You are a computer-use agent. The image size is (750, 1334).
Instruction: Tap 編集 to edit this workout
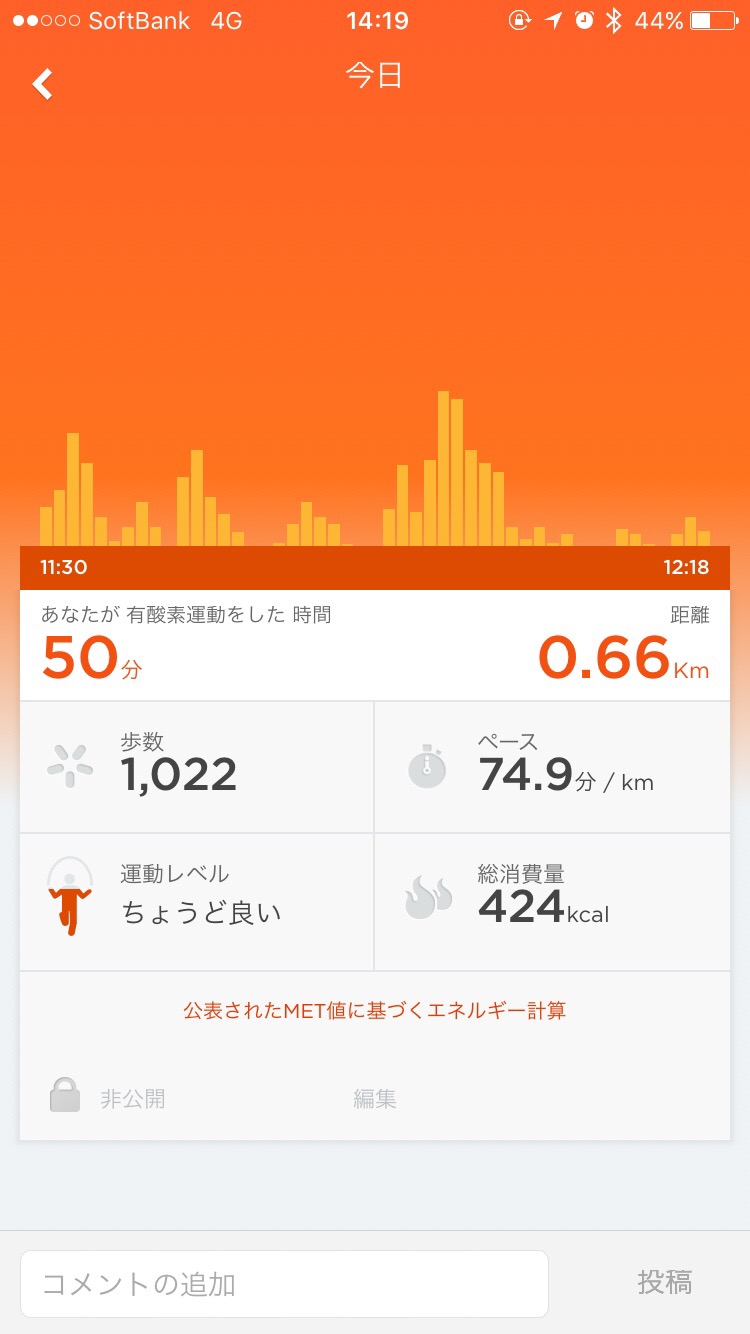tap(375, 1099)
